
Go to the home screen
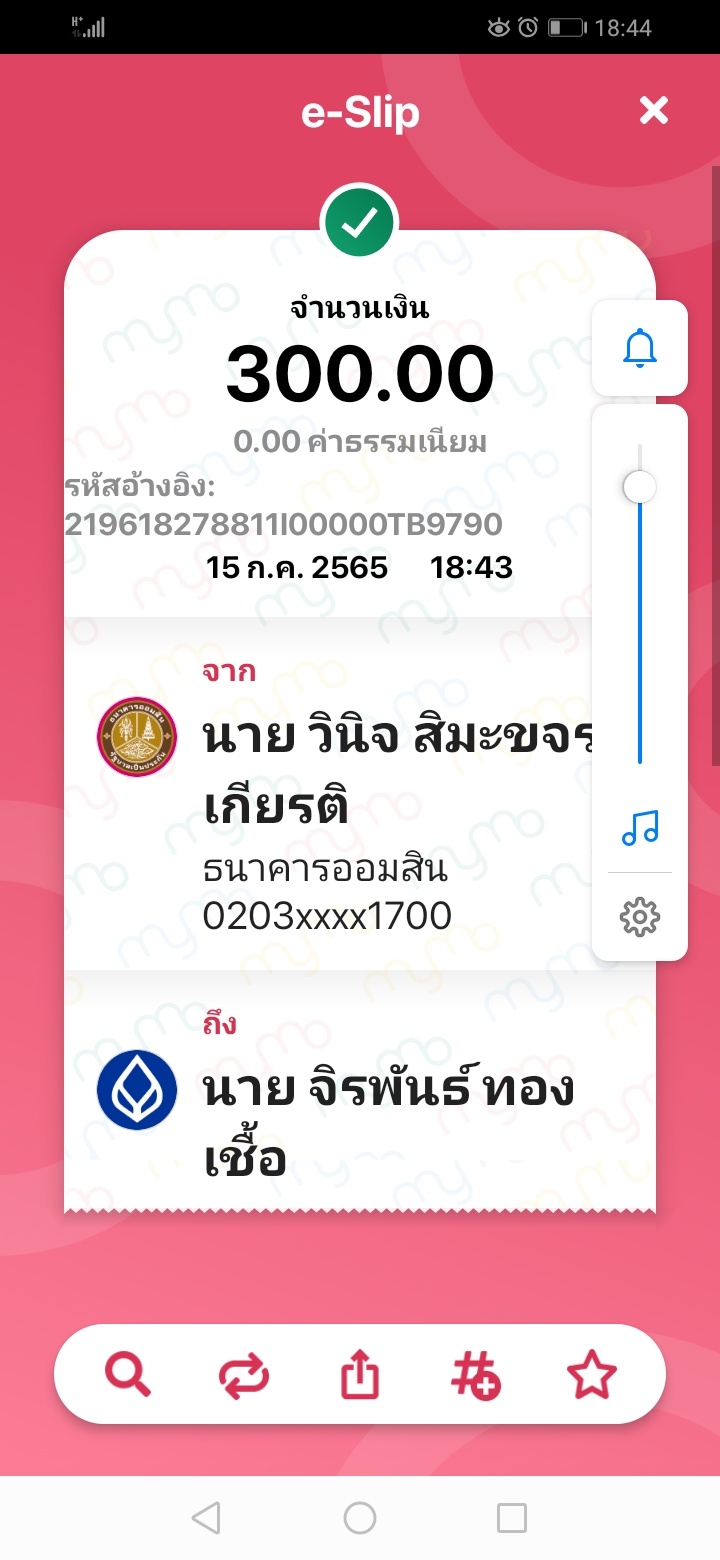[x=360, y=1518]
